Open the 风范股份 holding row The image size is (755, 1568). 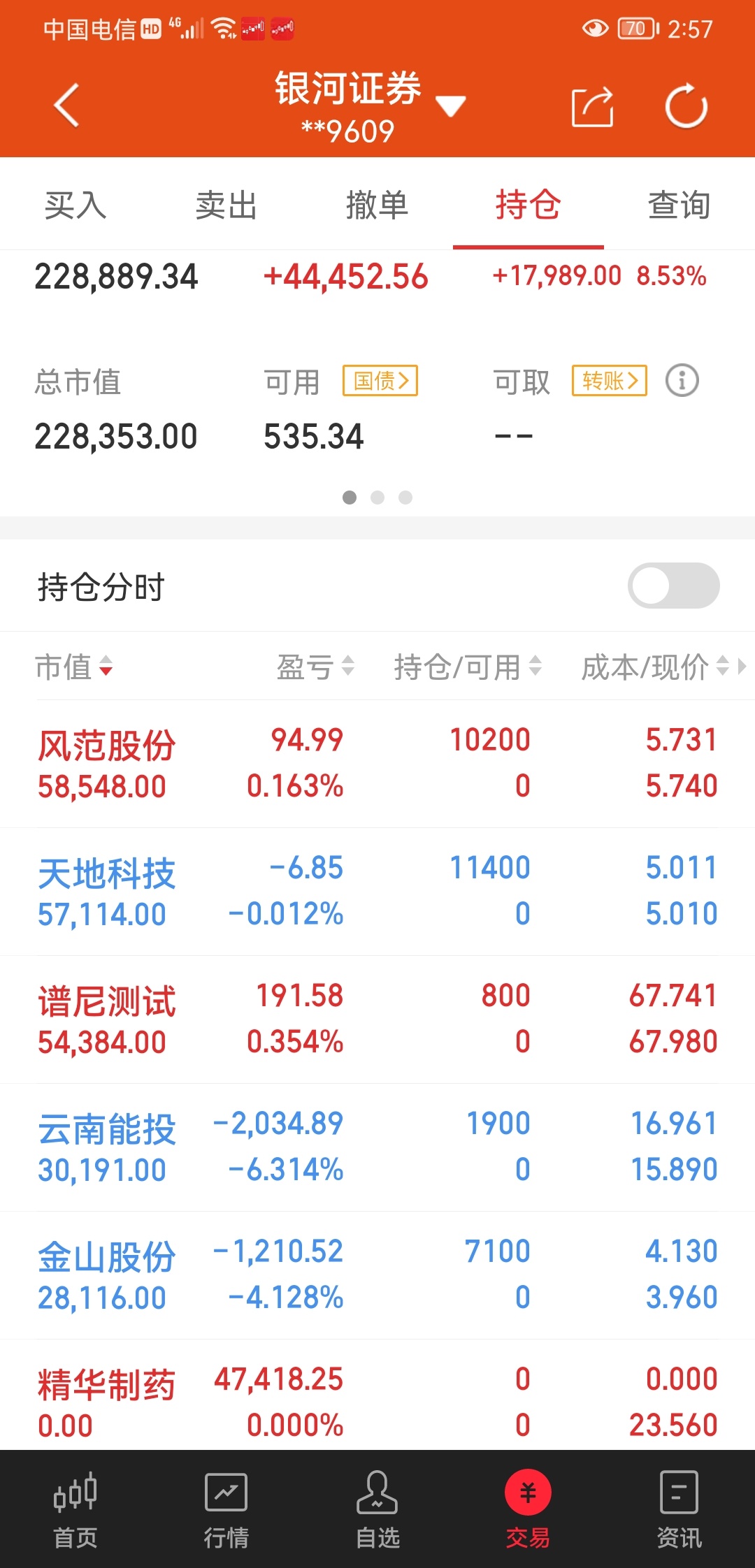(x=377, y=764)
